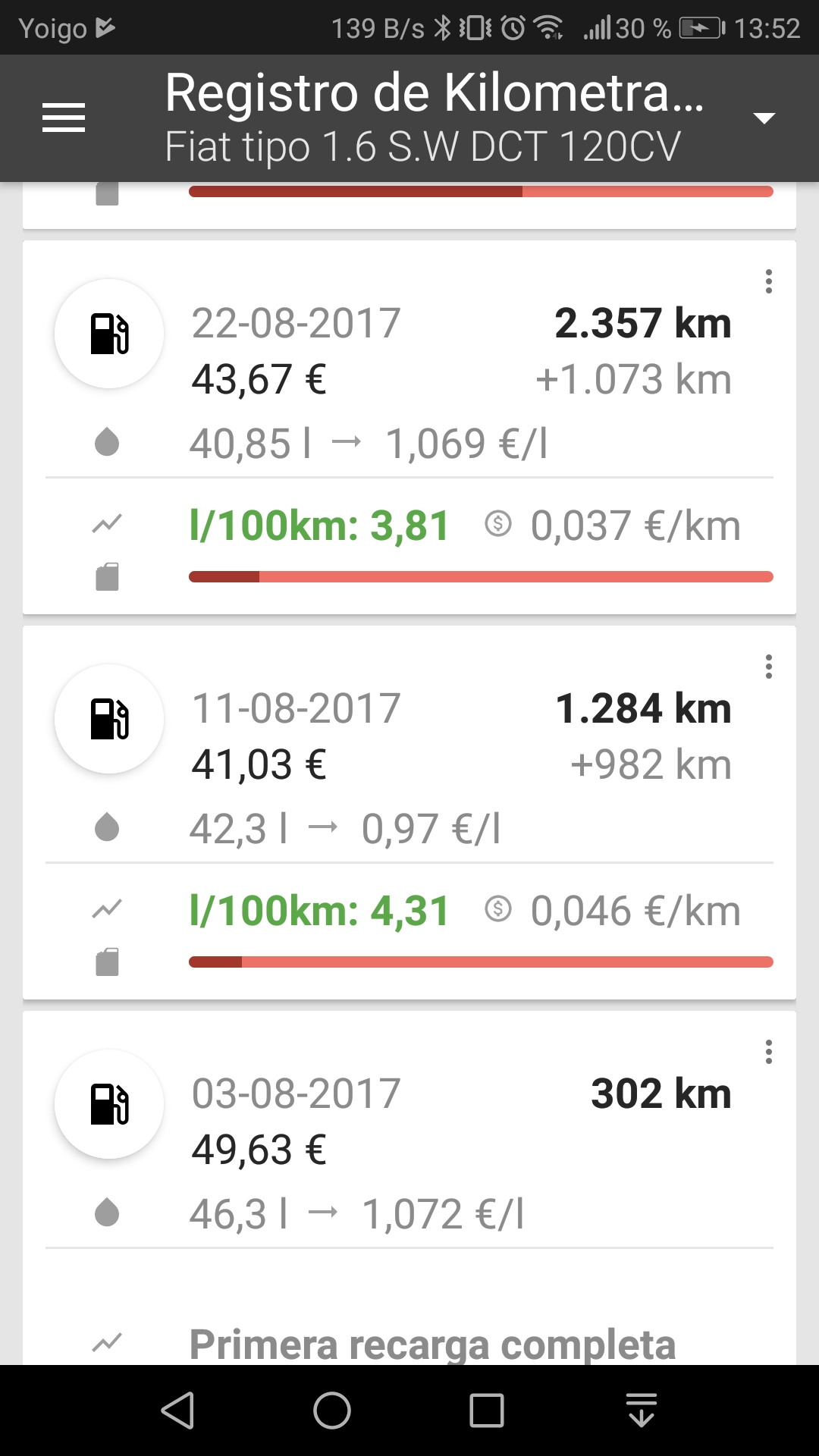Open the 11-08-2017 refuel card of 41,03 €
This screenshot has height=1456, width=819.
(x=409, y=764)
